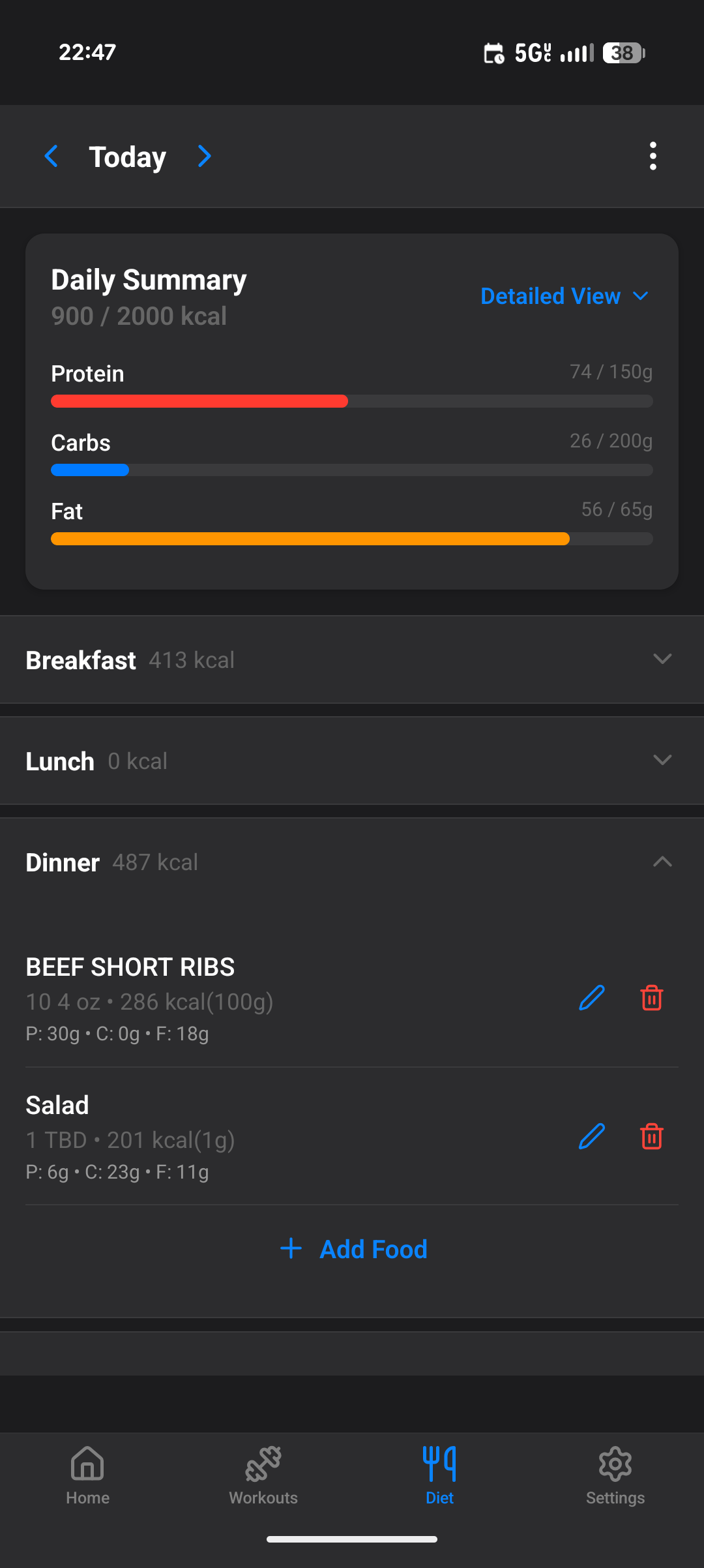Viewport: 704px width, 1568px height.
Task: Open the three-dot overflow menu
Action: click(653, 156)
